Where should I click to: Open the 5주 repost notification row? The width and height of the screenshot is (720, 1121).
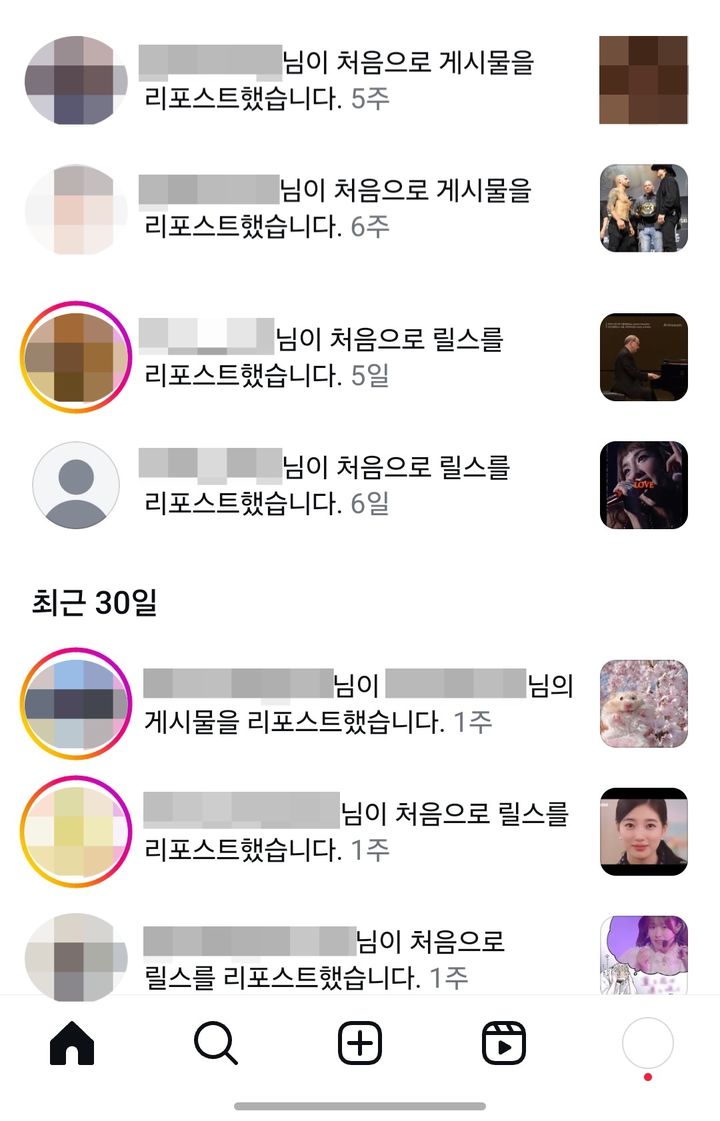[340, 80]
